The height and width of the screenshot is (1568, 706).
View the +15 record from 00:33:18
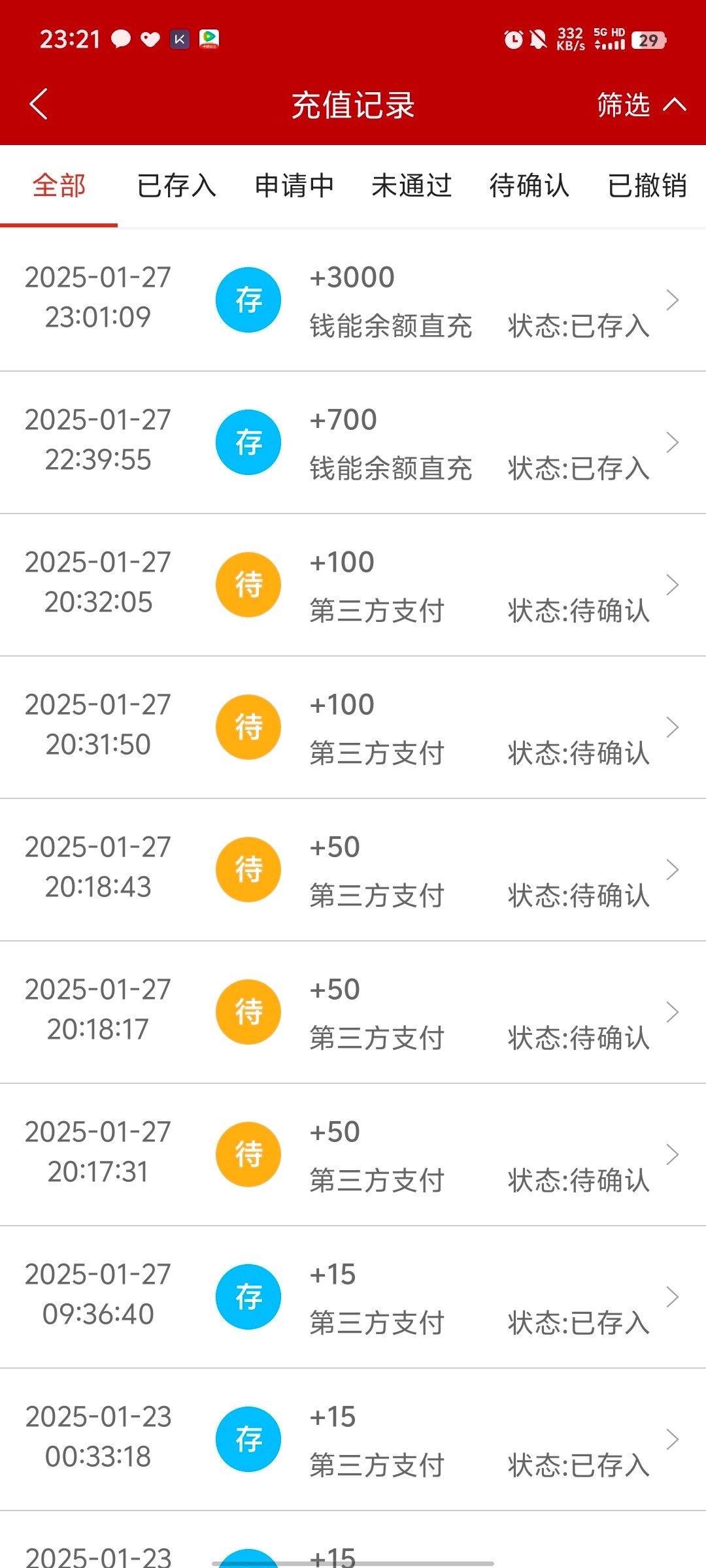(353, 1440)
